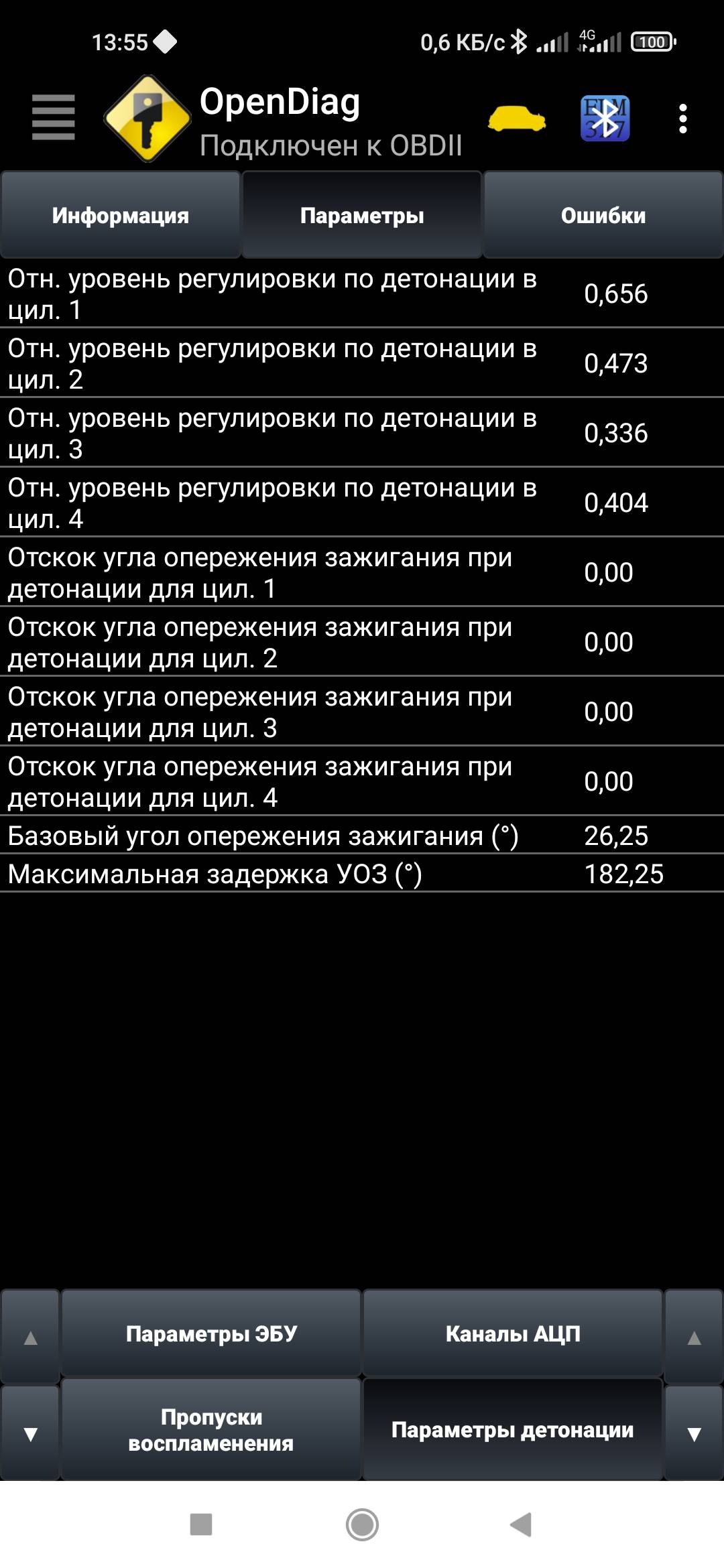
Task: Tap the right up arrow button
Action: coord(694,1337)
